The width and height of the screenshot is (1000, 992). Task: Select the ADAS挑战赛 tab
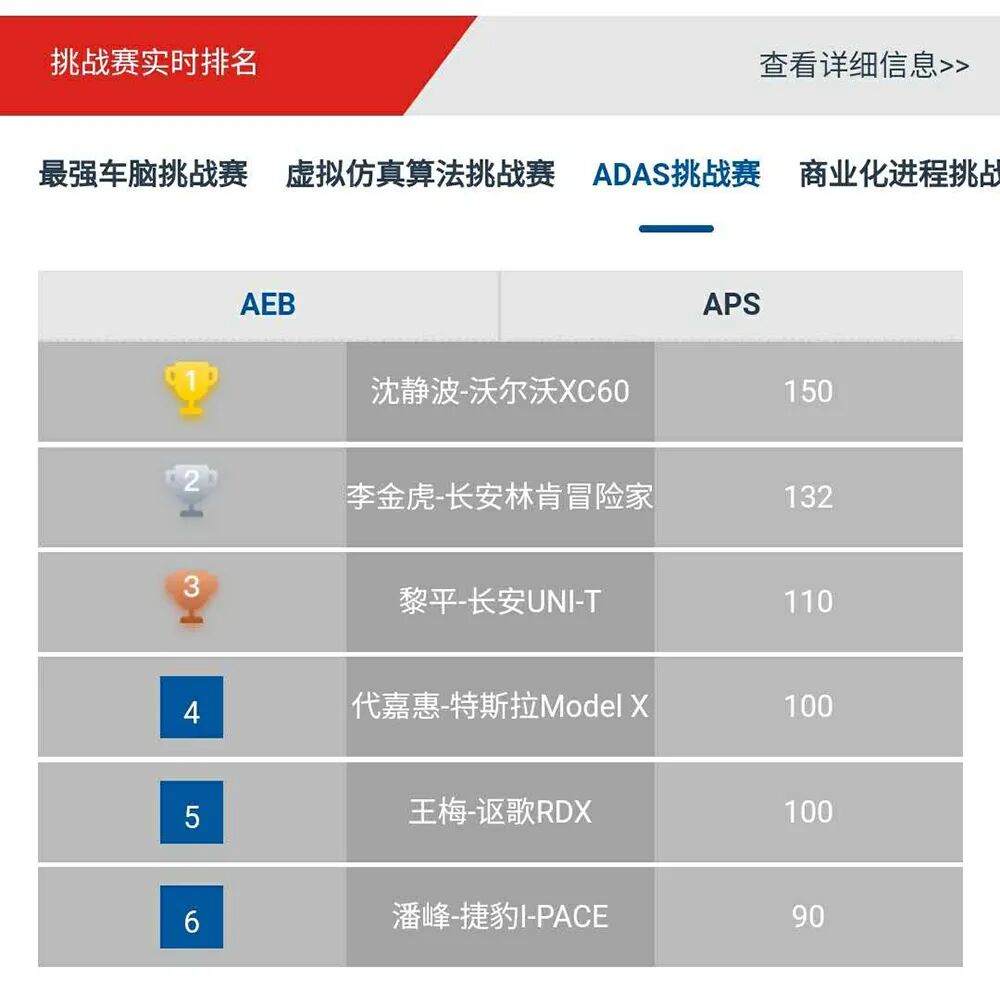tap(676, 174)
